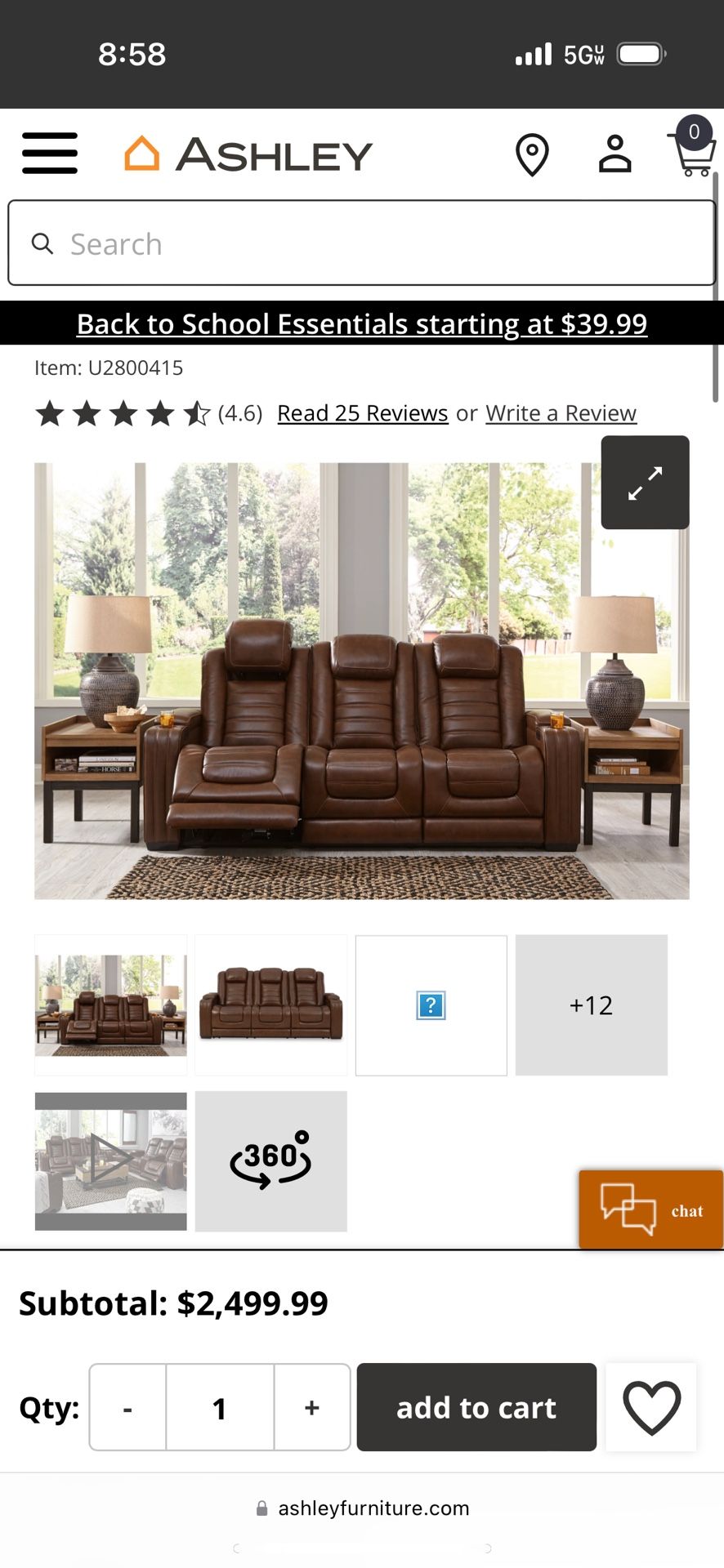Show the +12 more photos tile
The image size is (724, 1568).
pos(591,1005)
